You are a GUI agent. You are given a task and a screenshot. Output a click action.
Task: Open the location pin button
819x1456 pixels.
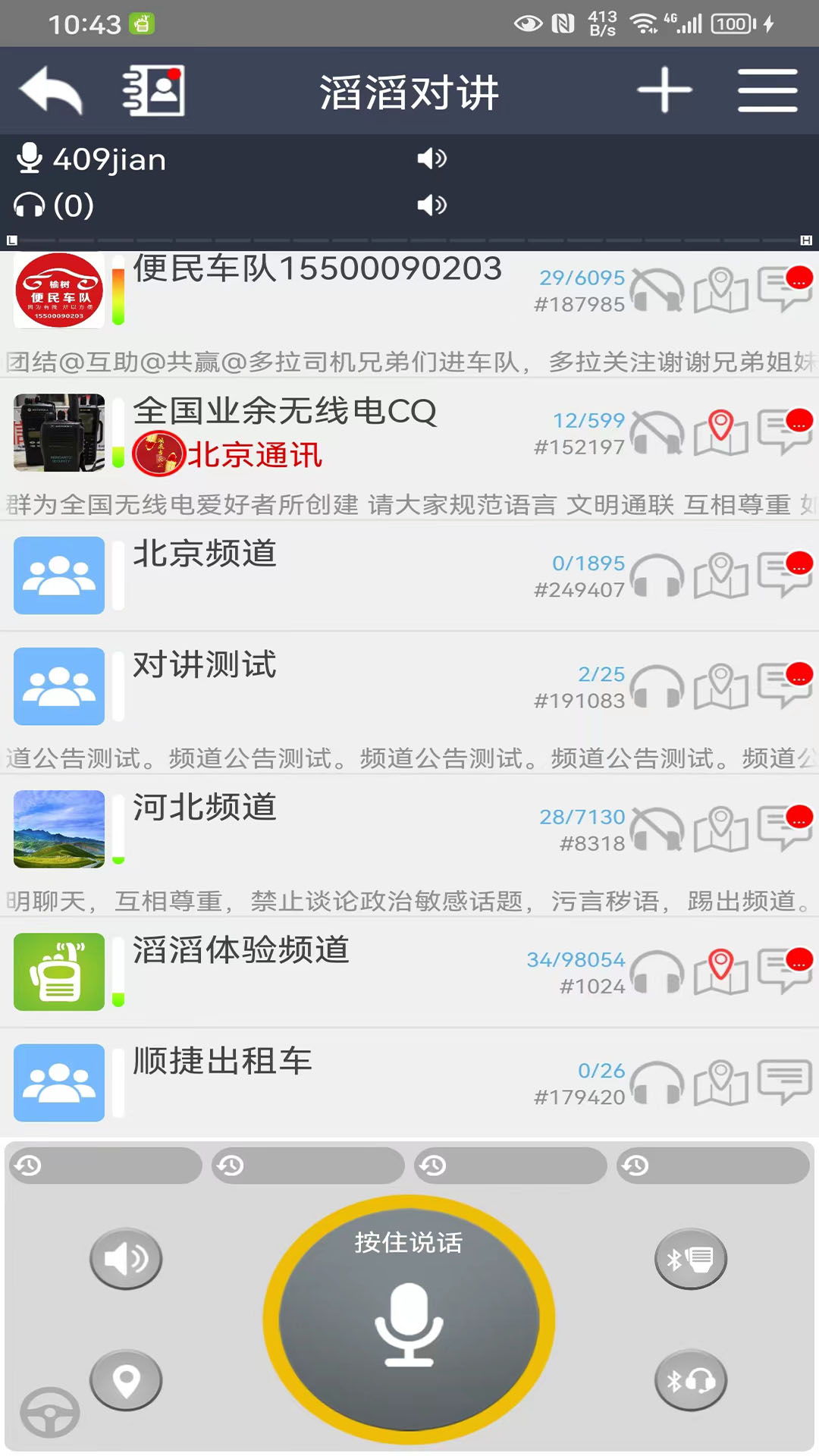click(126, 1380)
